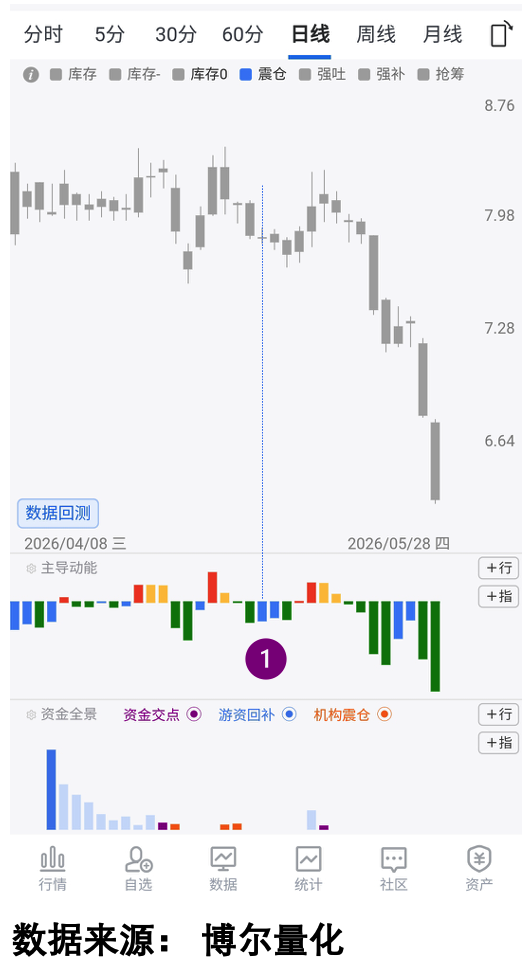Switch to the 月线 monthly chart
The image size is (532, 978).
pyautogui.click(x=442, y=34)
